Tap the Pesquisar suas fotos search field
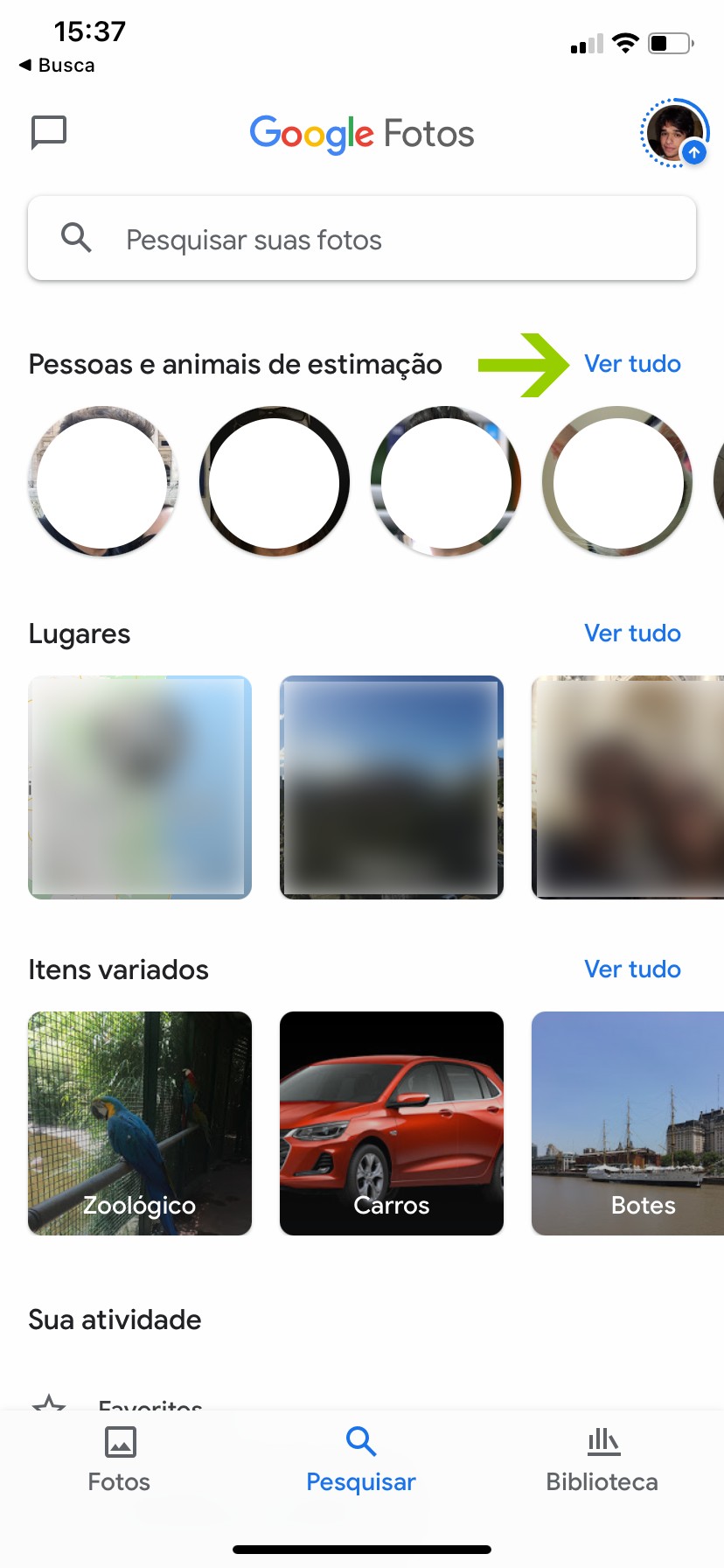The width and height of the screenshot is (724, 1568). tap(362, 239)
